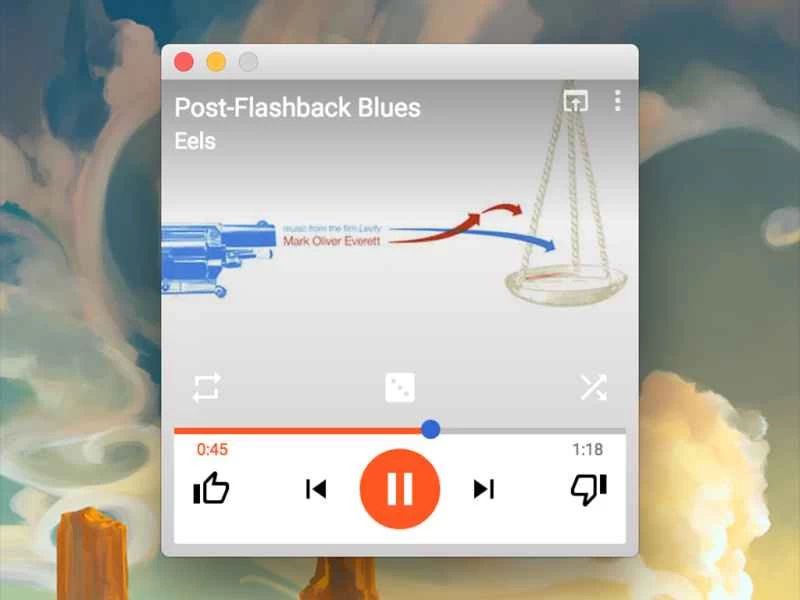Screen dimensions: 800x600
Task: Open the pop-out window icon
Action: [575, 100]
